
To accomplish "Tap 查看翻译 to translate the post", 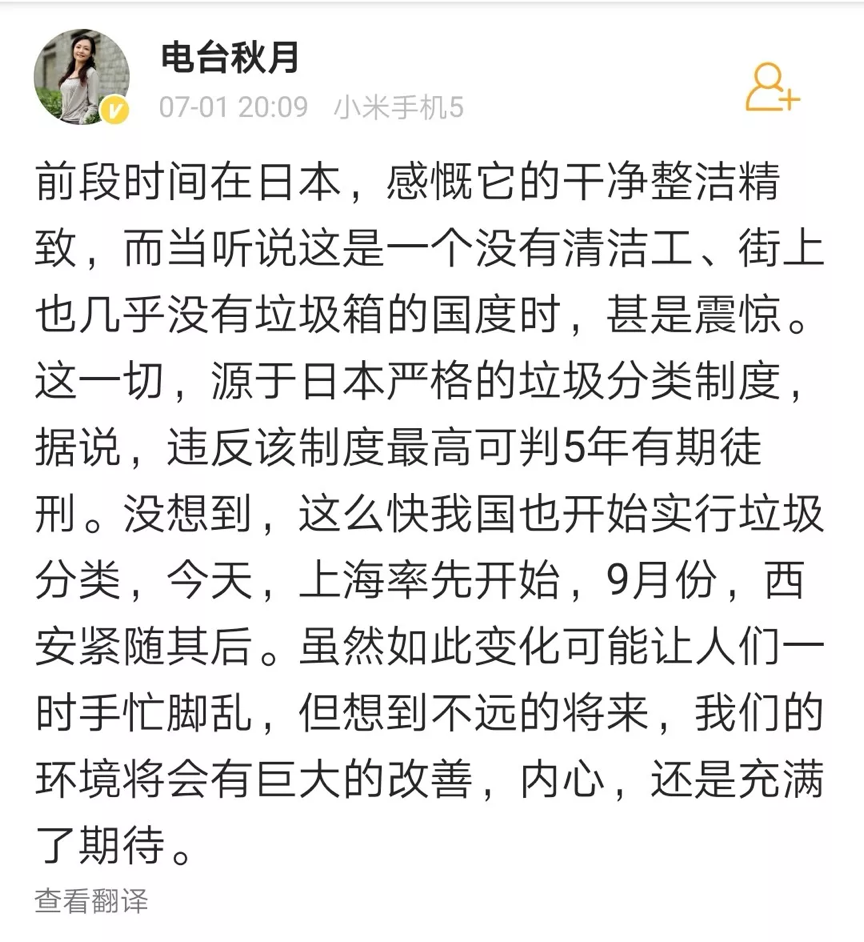I will click(91, 900).
